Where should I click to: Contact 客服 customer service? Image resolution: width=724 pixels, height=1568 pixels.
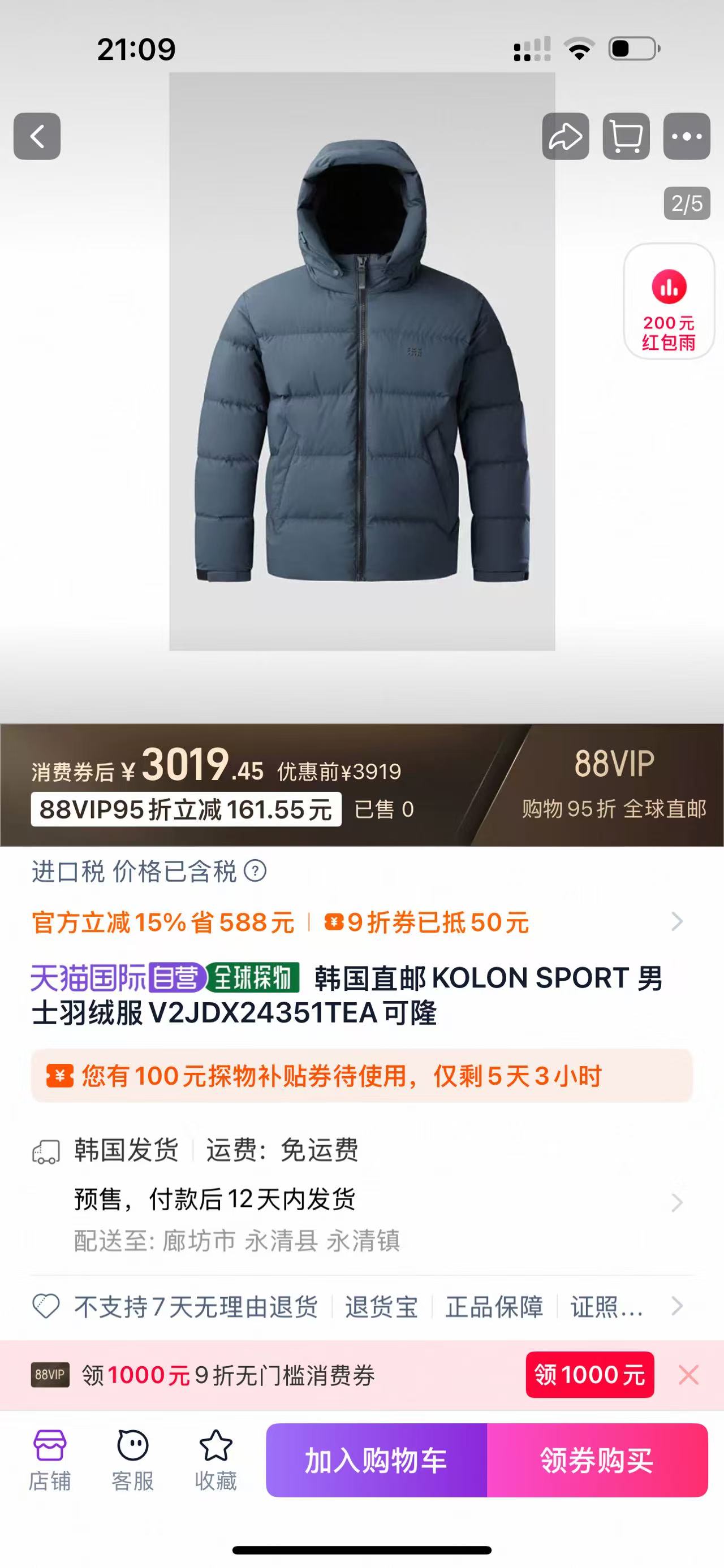click(132, 1460)
